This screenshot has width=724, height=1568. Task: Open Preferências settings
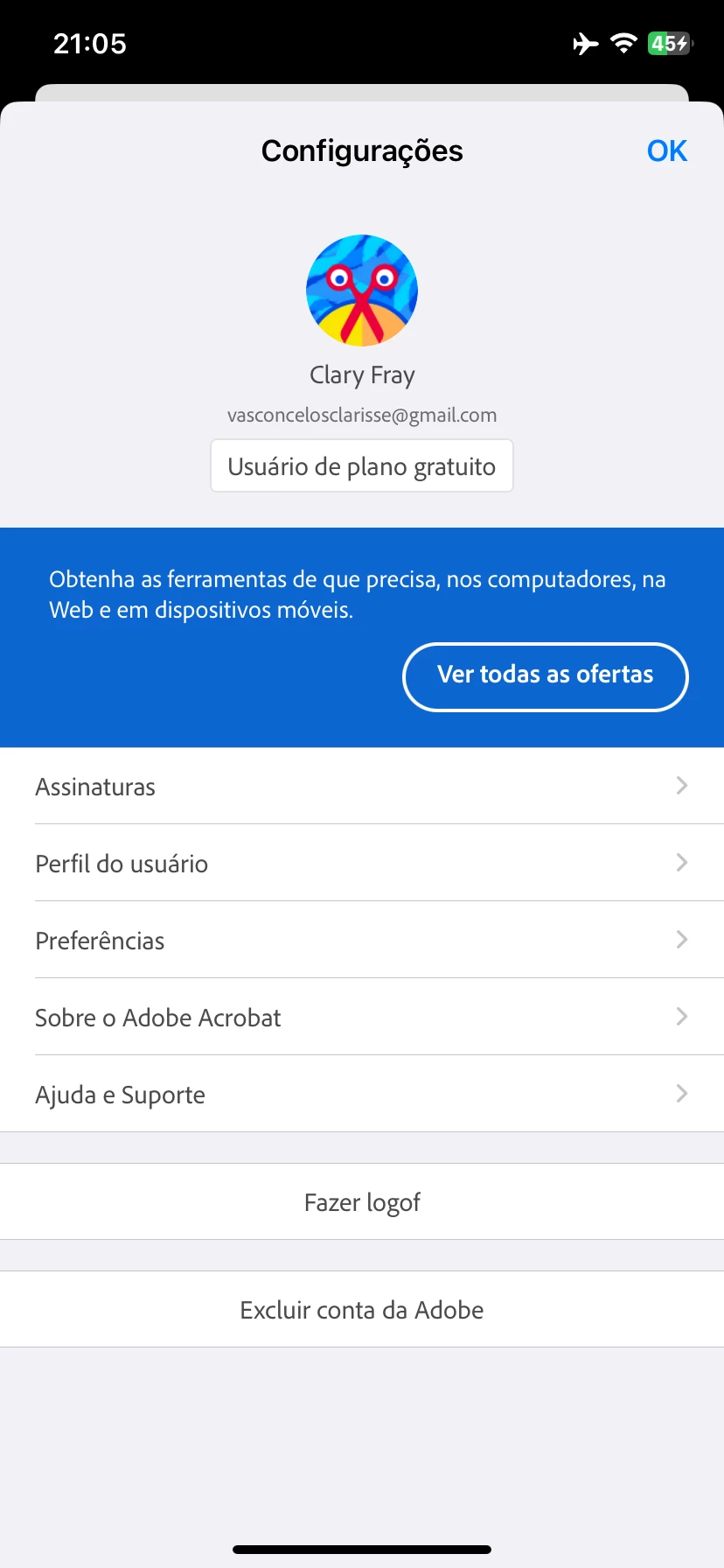pyautogui.click(x=362, y=941)
